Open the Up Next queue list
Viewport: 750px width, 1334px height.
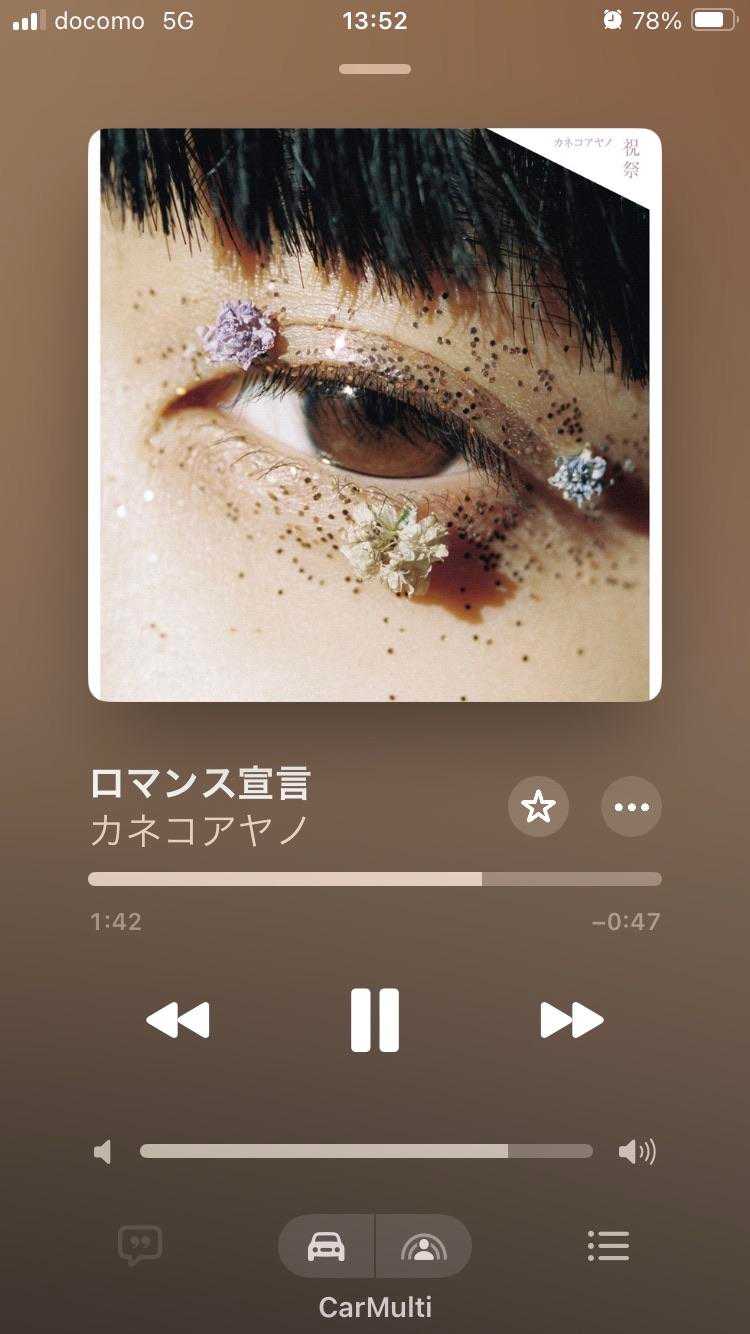608,1245
